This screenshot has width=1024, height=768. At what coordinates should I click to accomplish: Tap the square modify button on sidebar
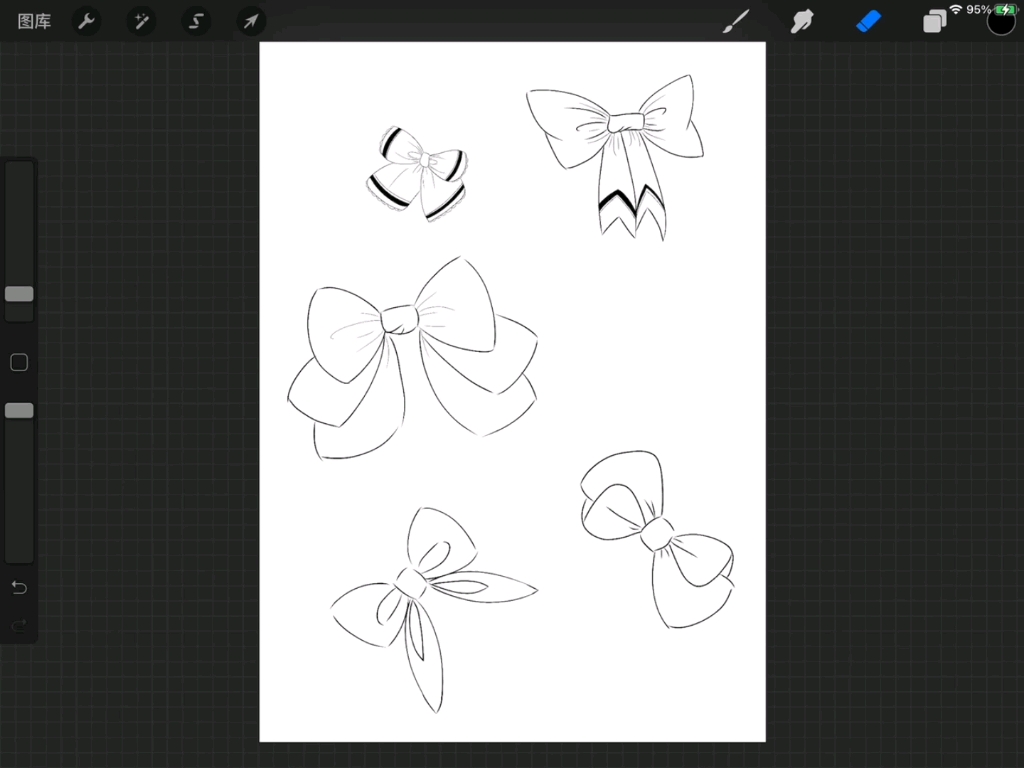19,362
